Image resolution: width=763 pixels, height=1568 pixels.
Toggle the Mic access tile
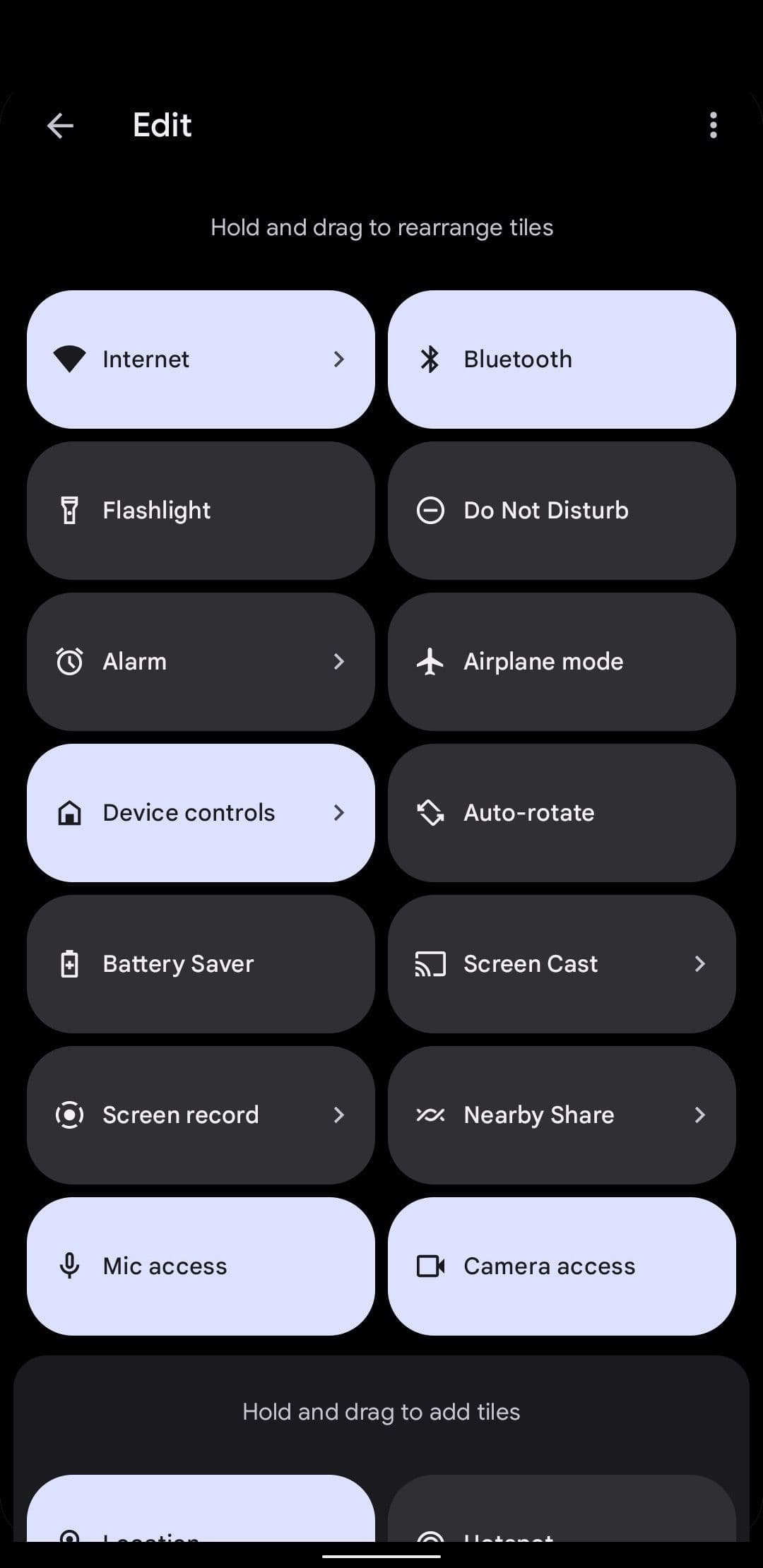pyautogui.click(x=201, y=1266)
